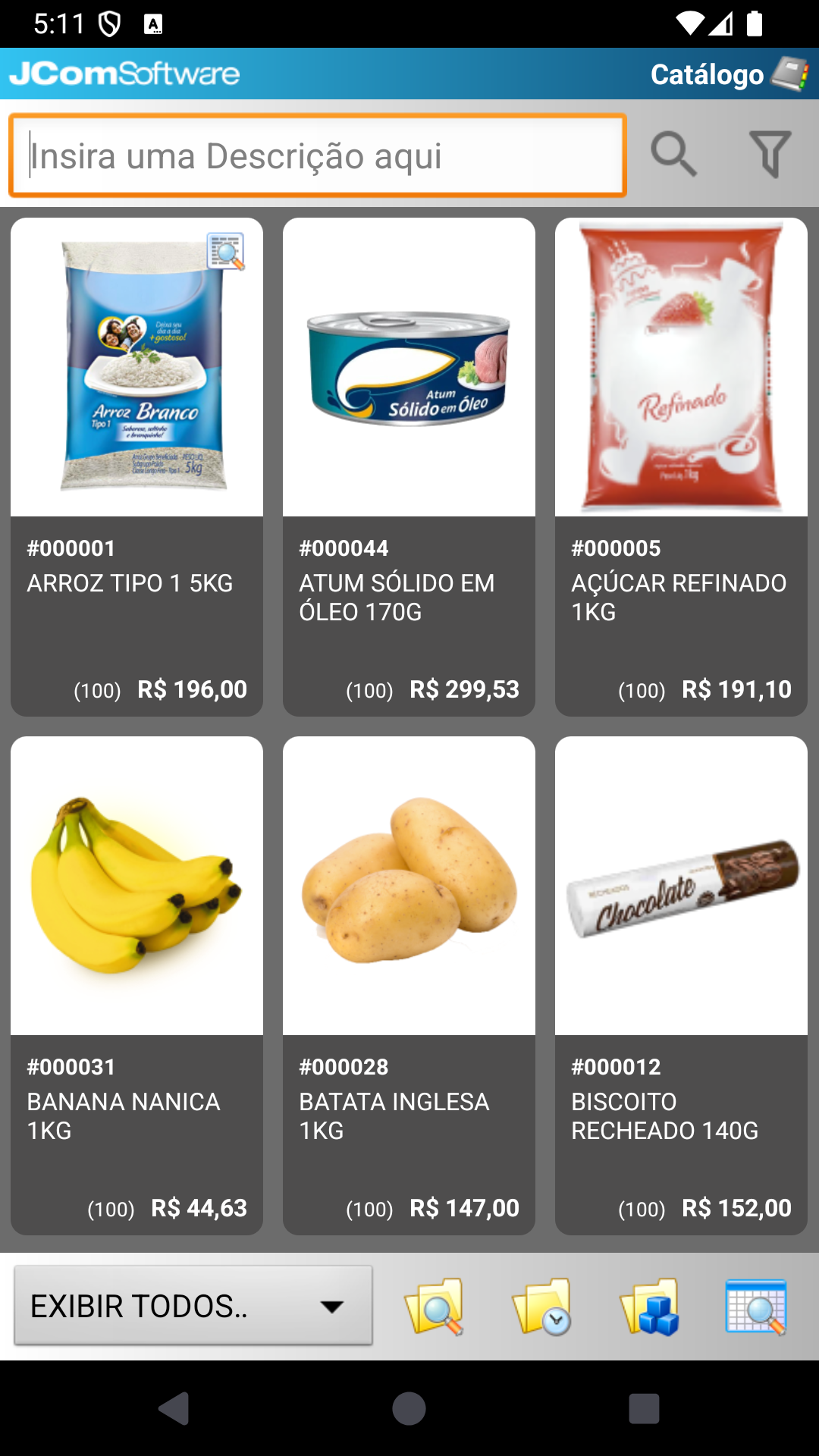Tap the folder with clock icon
The image size is (819, 1456).
[x=542, y=1306]
